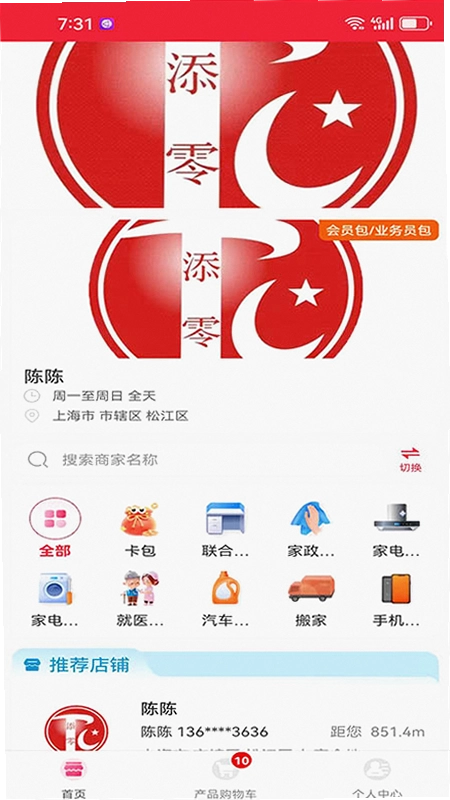450x800 pixels.
Task: Open the 家电… category with range hood icon
Action: pyautogui.click(x=396, y=528)
